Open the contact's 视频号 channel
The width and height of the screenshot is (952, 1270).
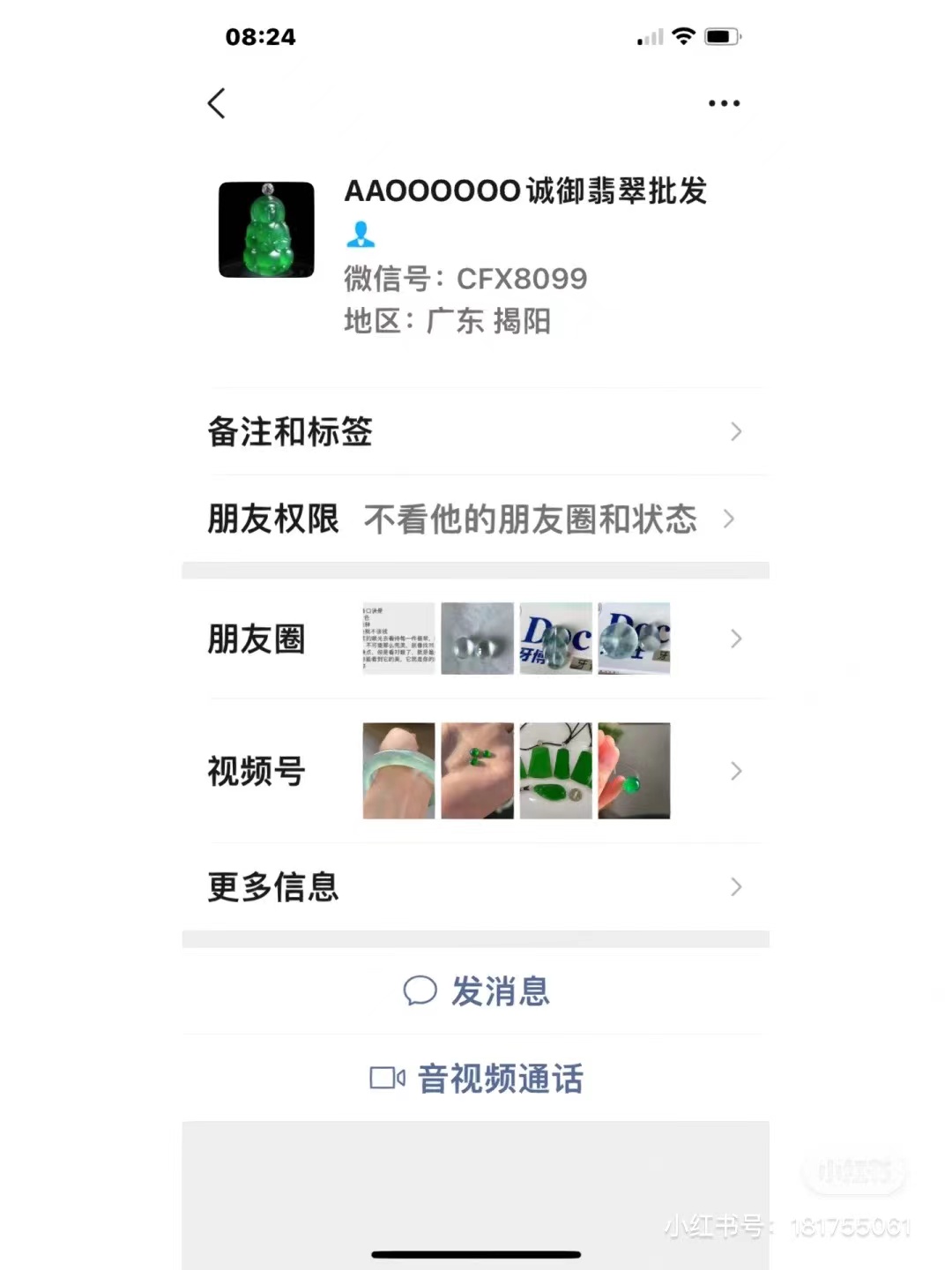click(476, 771)
